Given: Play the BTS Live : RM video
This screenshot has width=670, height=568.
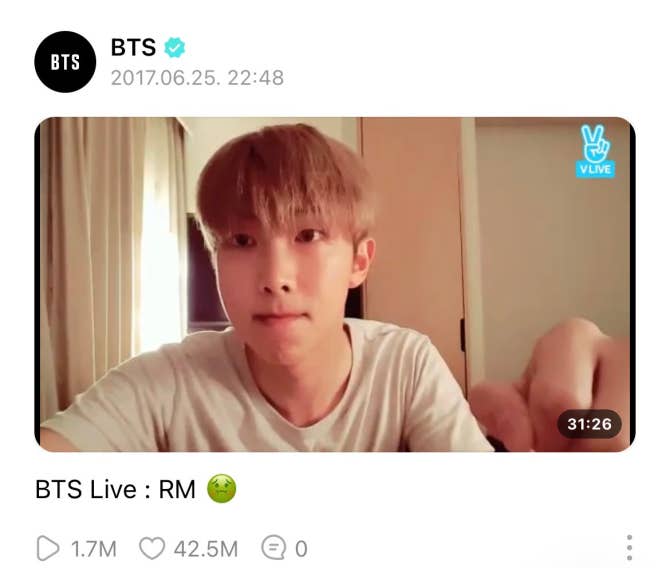Looking at the screenshot, I should point(335,285).
